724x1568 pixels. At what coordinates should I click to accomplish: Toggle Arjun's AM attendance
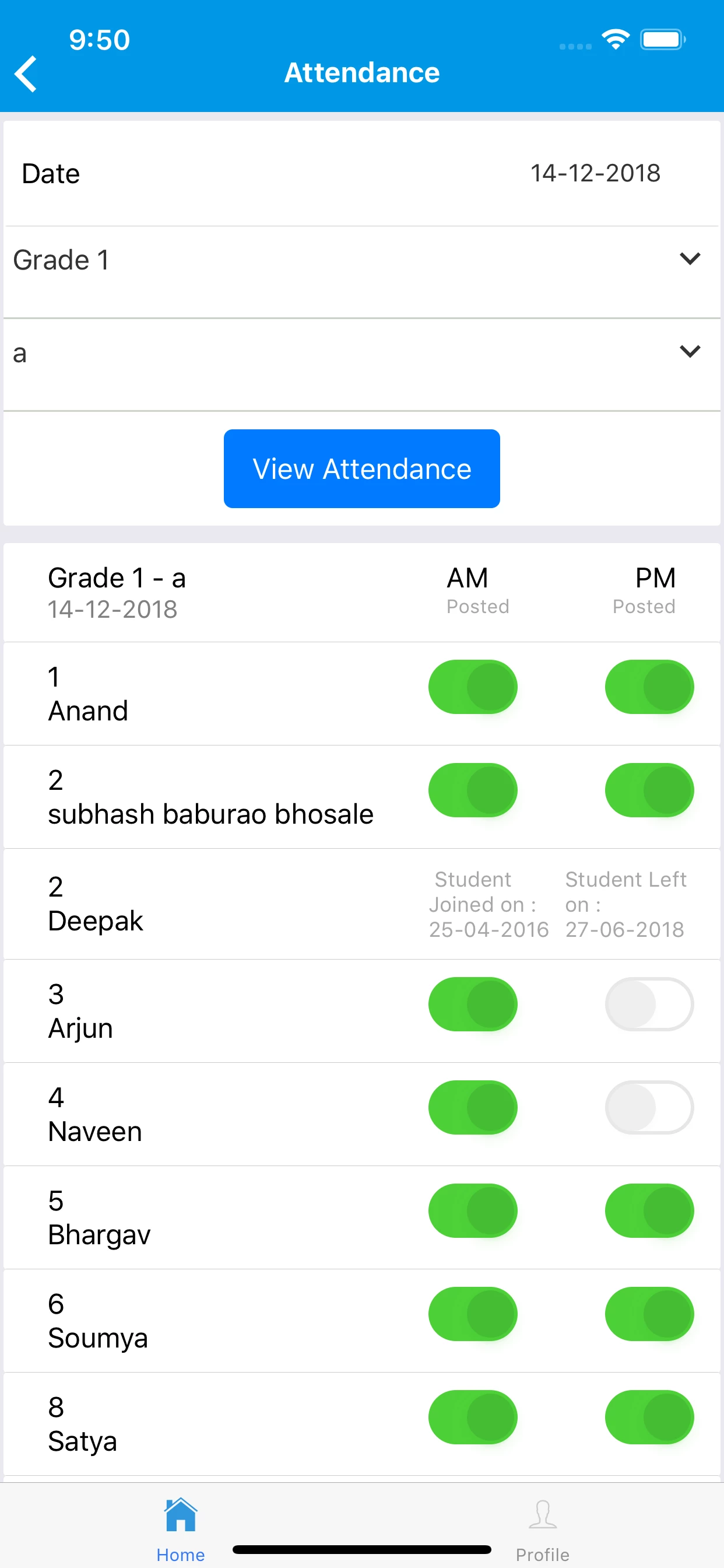(473, 1004)
